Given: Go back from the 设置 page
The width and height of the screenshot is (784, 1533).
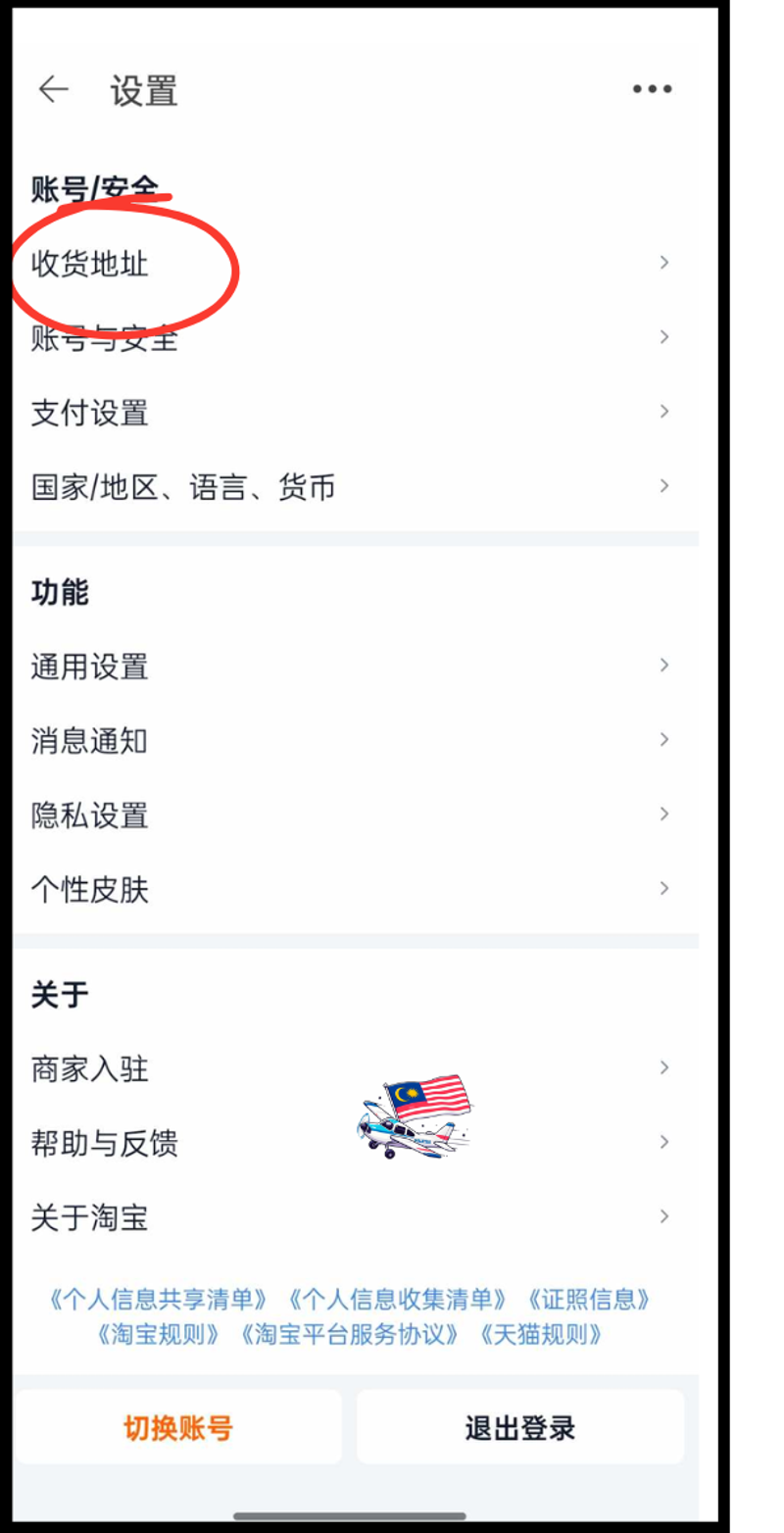Looking at the screenshot, I should click(54, 89).
